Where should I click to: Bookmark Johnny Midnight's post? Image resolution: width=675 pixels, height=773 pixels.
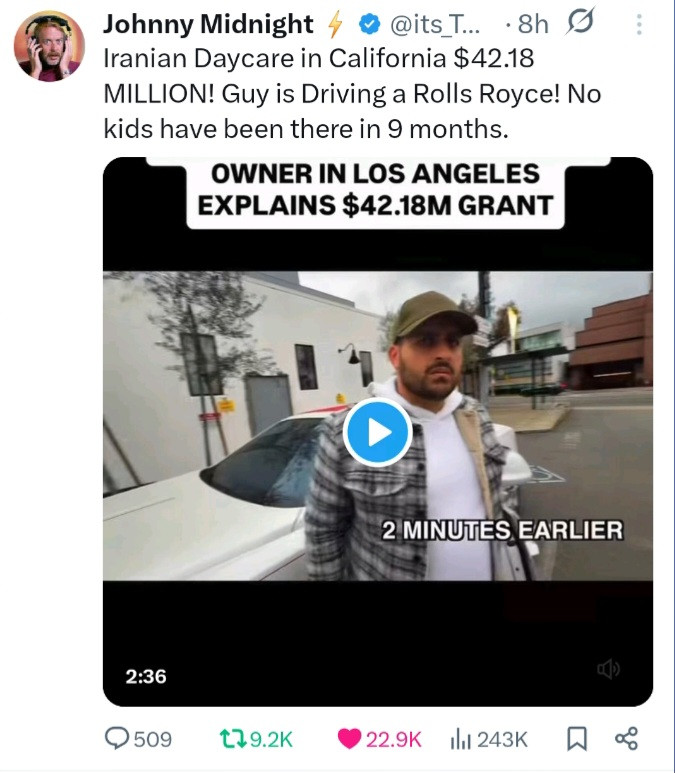(x=577, y=739)
